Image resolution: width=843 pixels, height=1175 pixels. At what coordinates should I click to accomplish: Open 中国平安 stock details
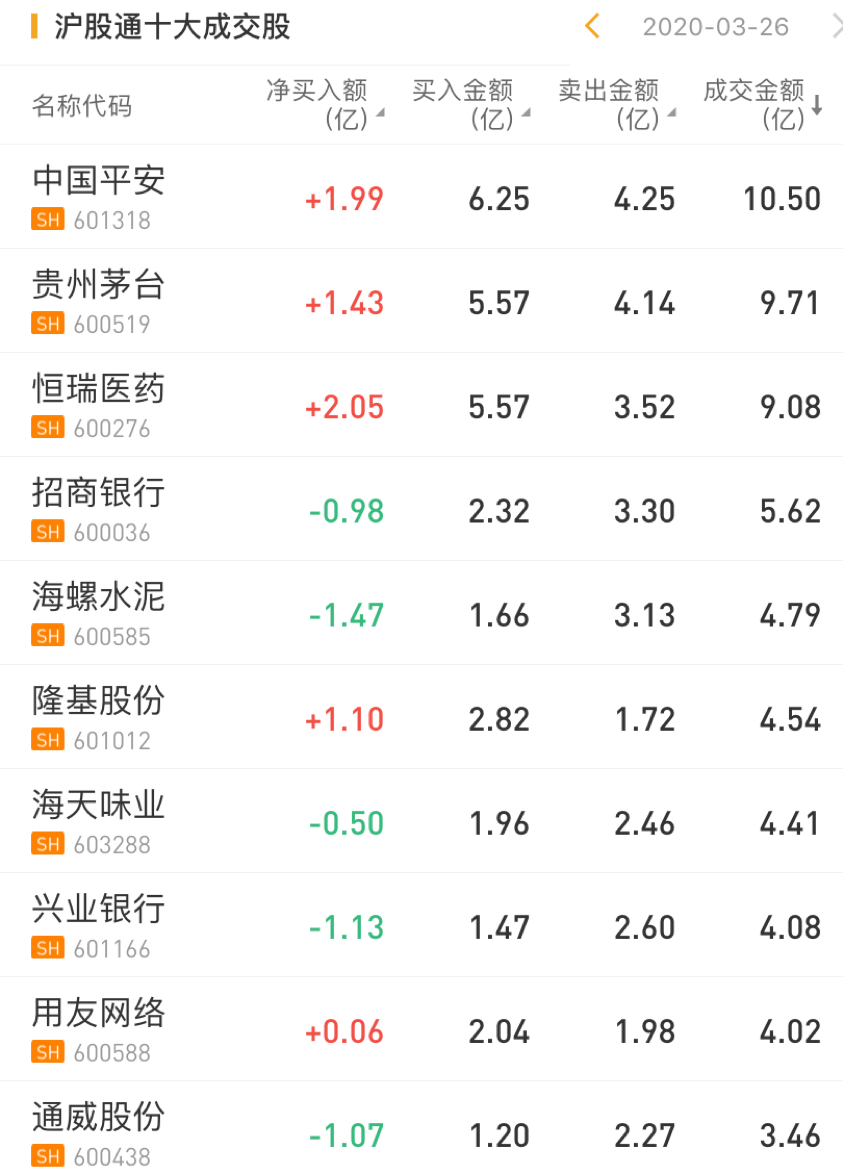click(98, 196)
